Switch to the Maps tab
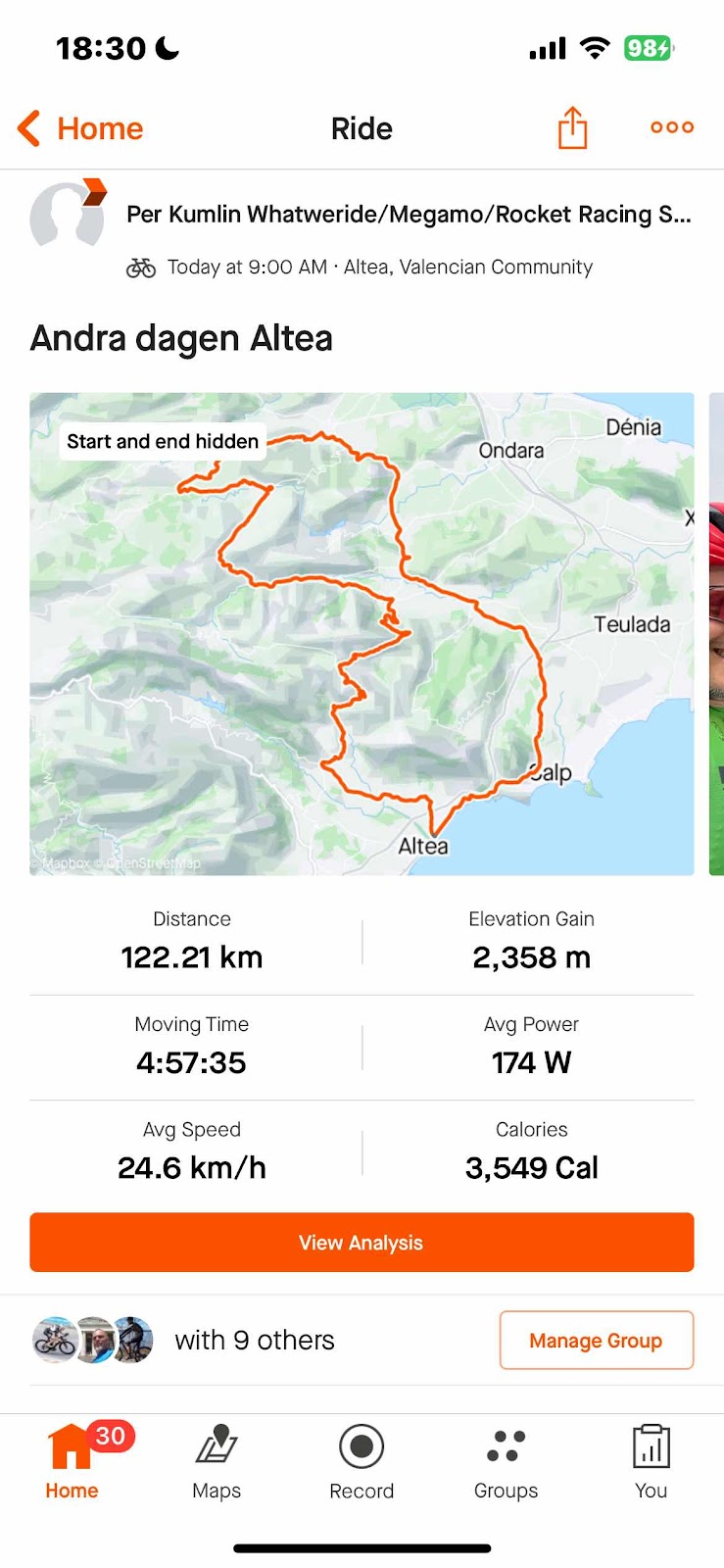Viewport: 724px width, 1568px height. click(217, 1462)
